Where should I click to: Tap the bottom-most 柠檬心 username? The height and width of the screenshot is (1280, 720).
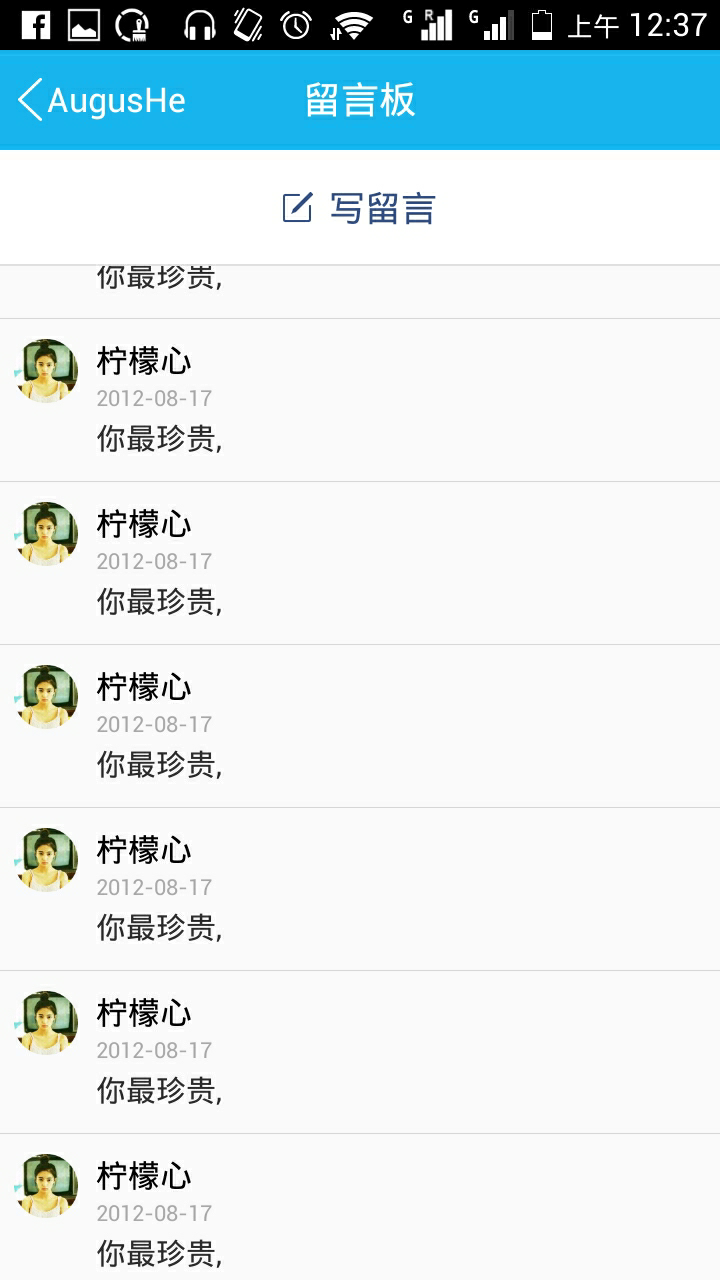click(143, 1176)
